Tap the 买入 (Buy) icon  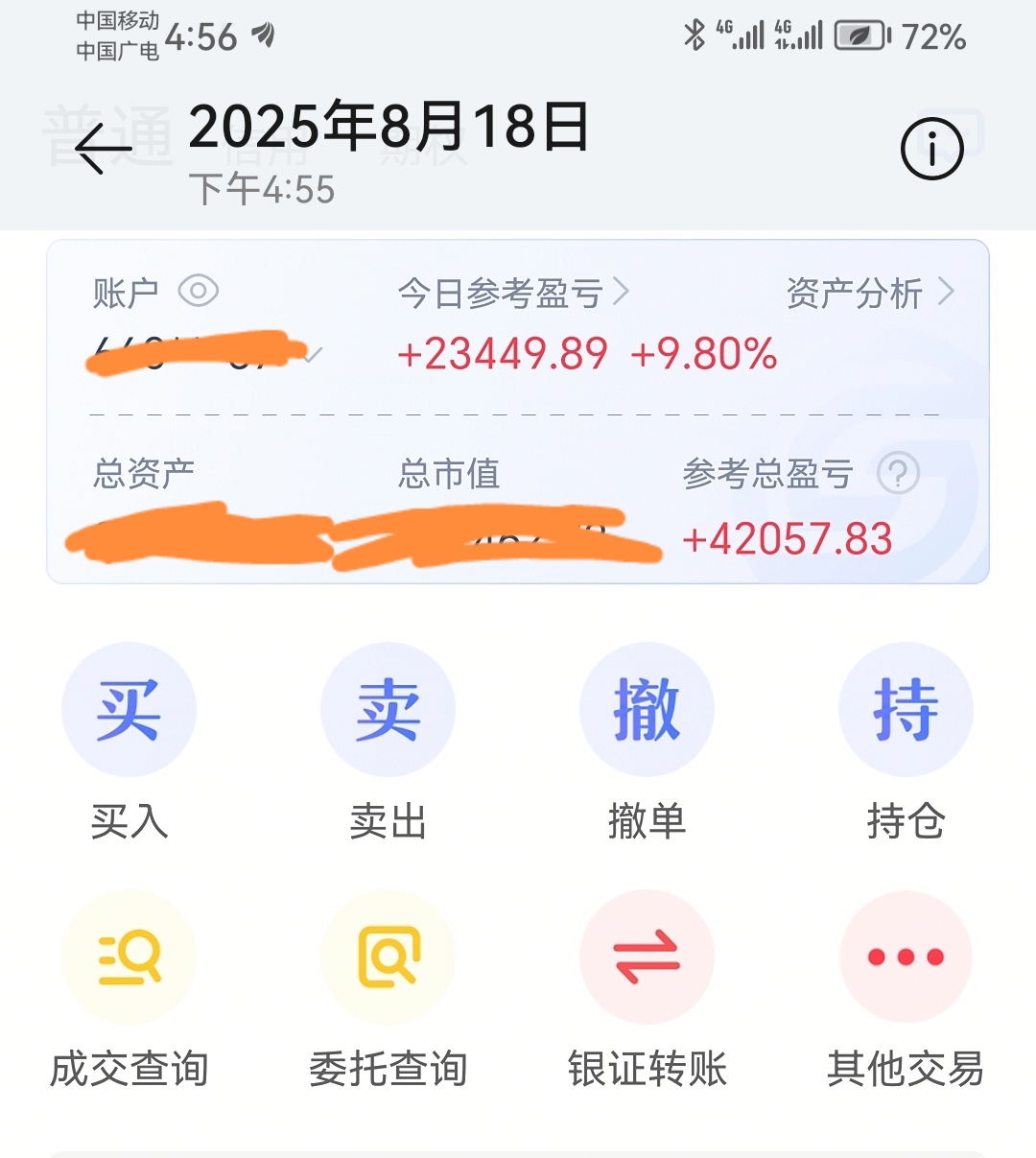tap(129, 708)
